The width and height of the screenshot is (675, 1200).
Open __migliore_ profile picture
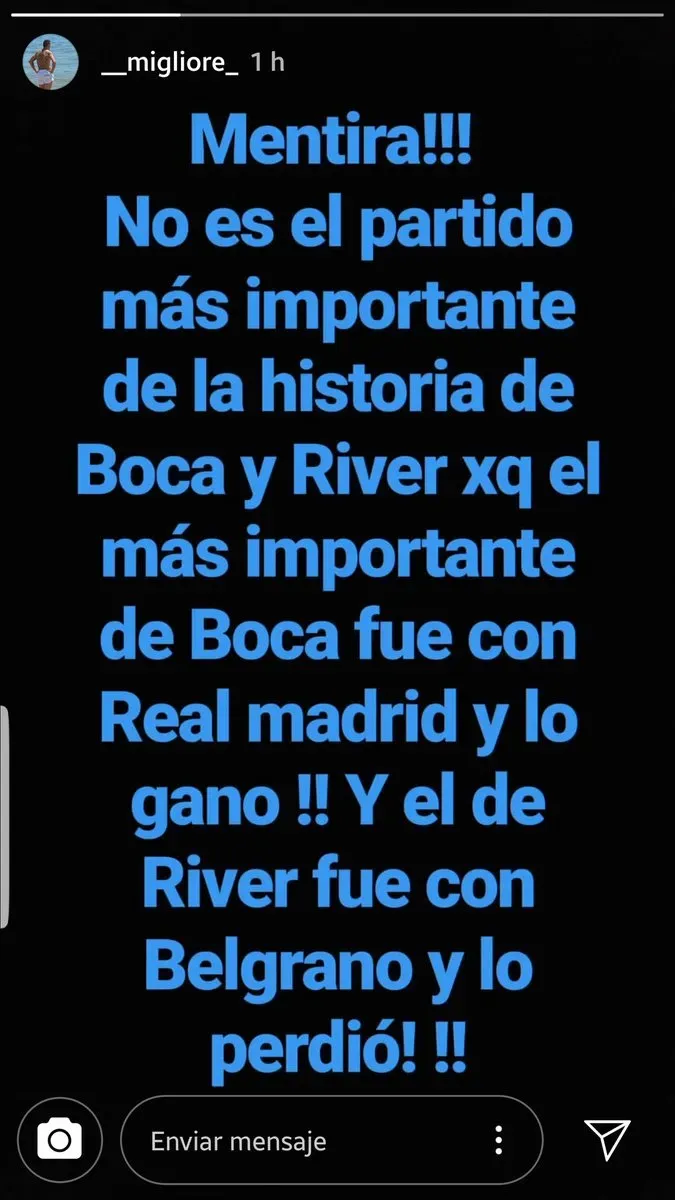51,62
